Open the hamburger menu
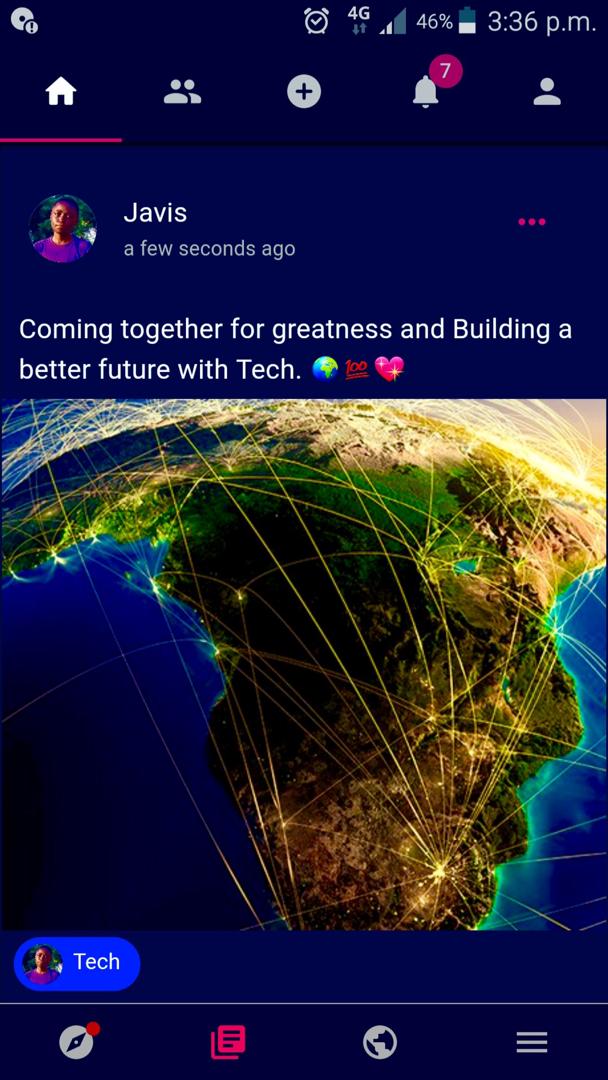Image resolution: width=608 pixels, height=1080 pixels. coord(532,1043)
